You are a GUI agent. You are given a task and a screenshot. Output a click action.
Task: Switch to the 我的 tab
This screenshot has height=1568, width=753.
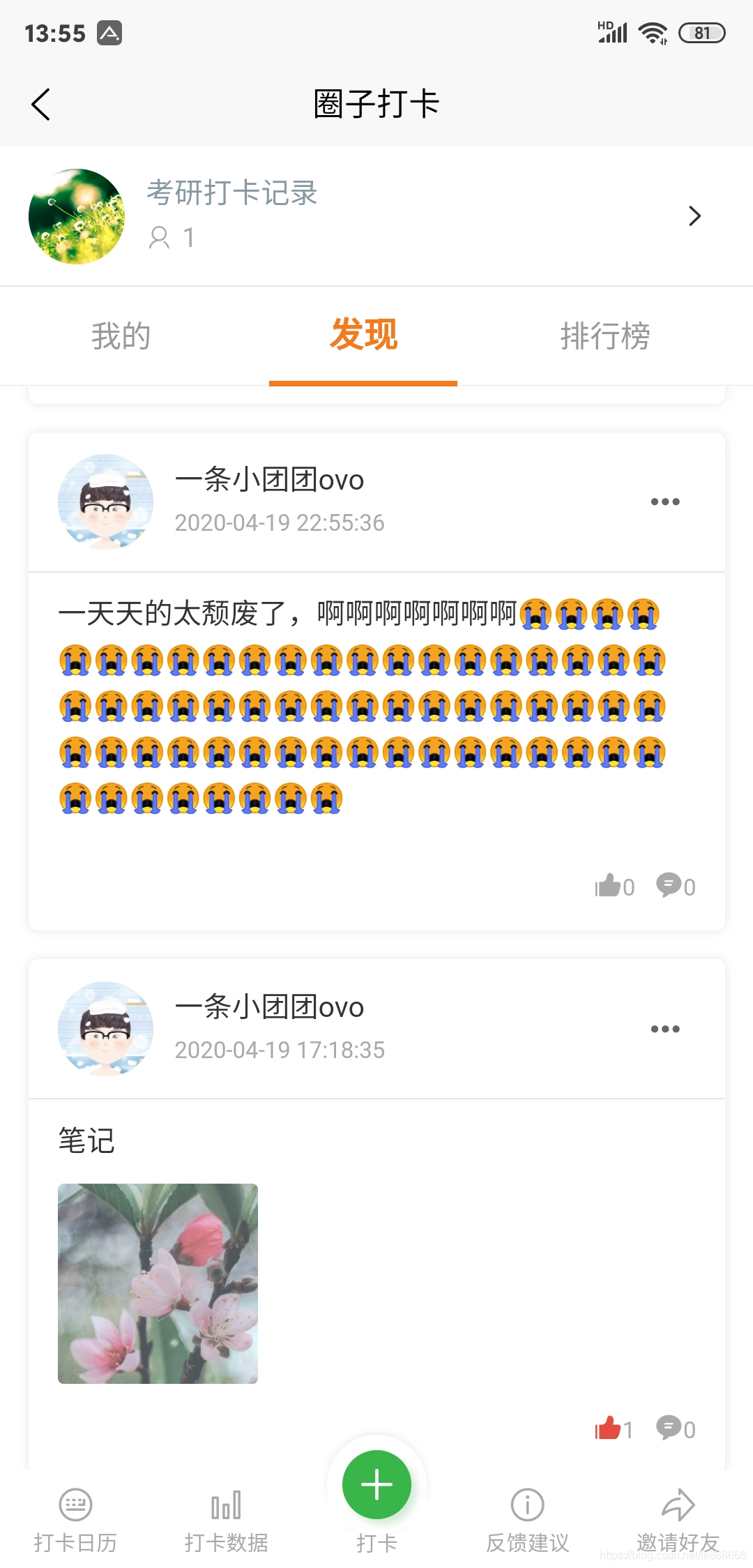[x=120, y=336]
